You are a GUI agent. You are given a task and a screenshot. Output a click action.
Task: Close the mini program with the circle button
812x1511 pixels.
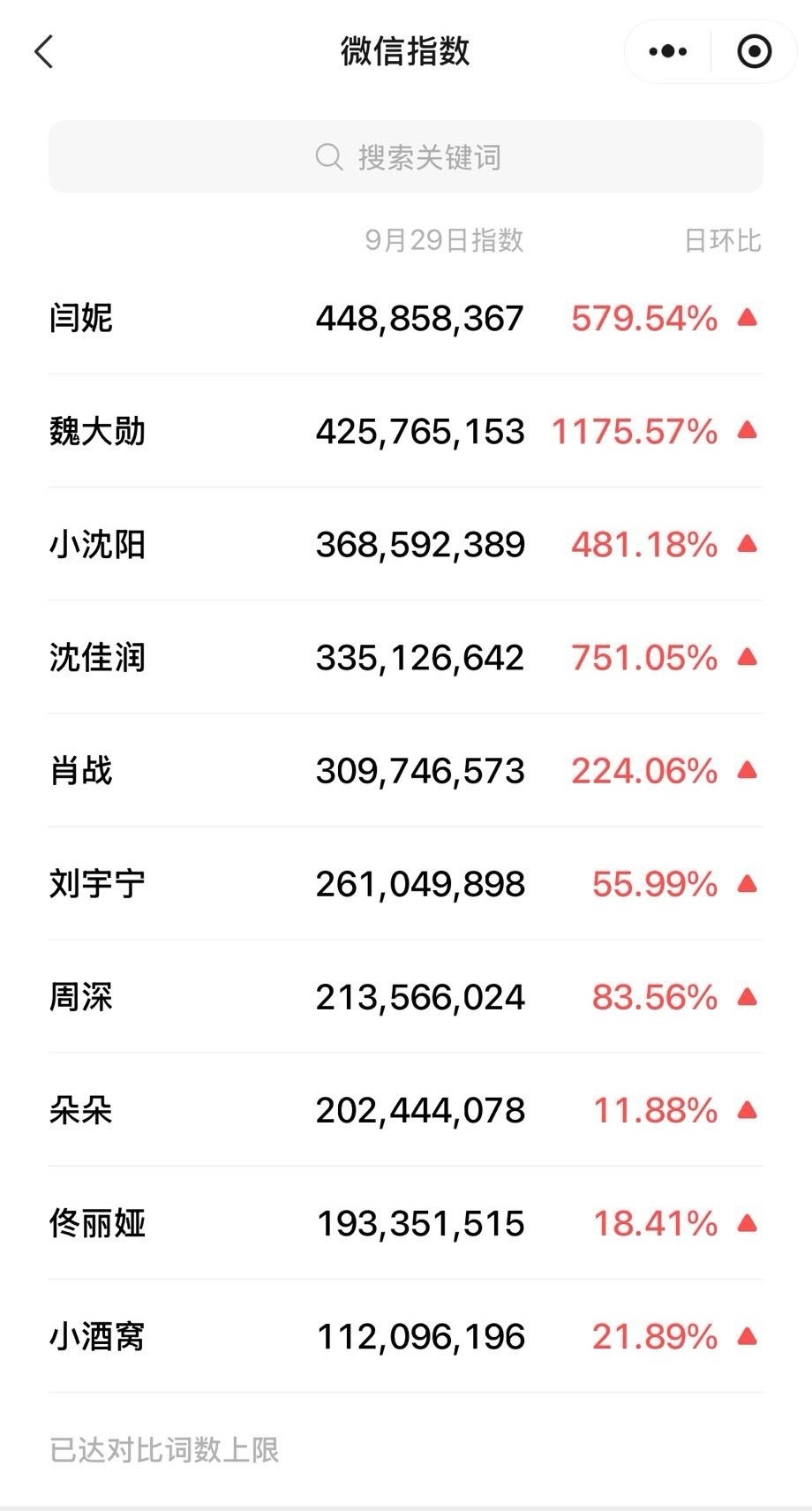click(x=754, y=52)
